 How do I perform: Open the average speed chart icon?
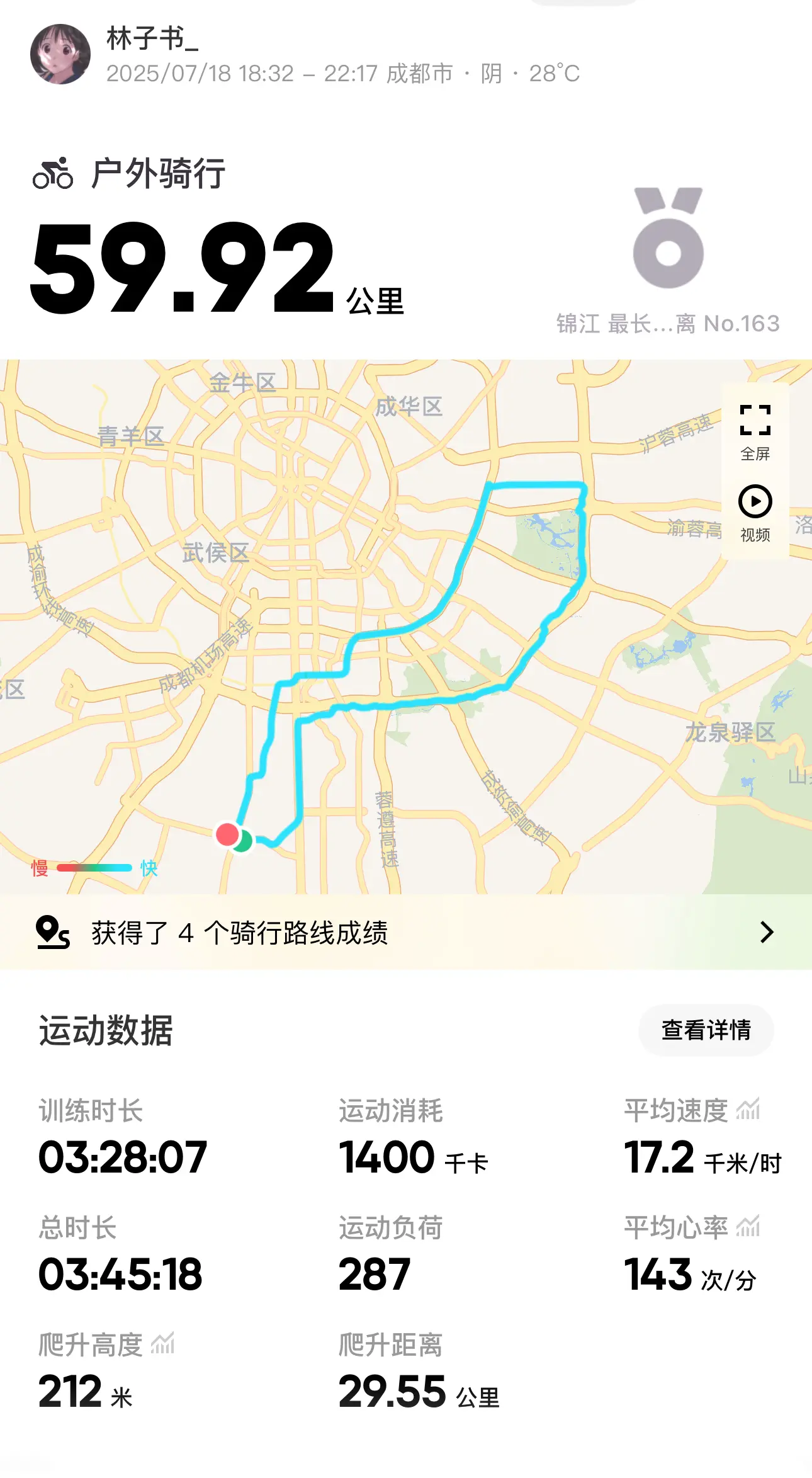(748, 1109)
